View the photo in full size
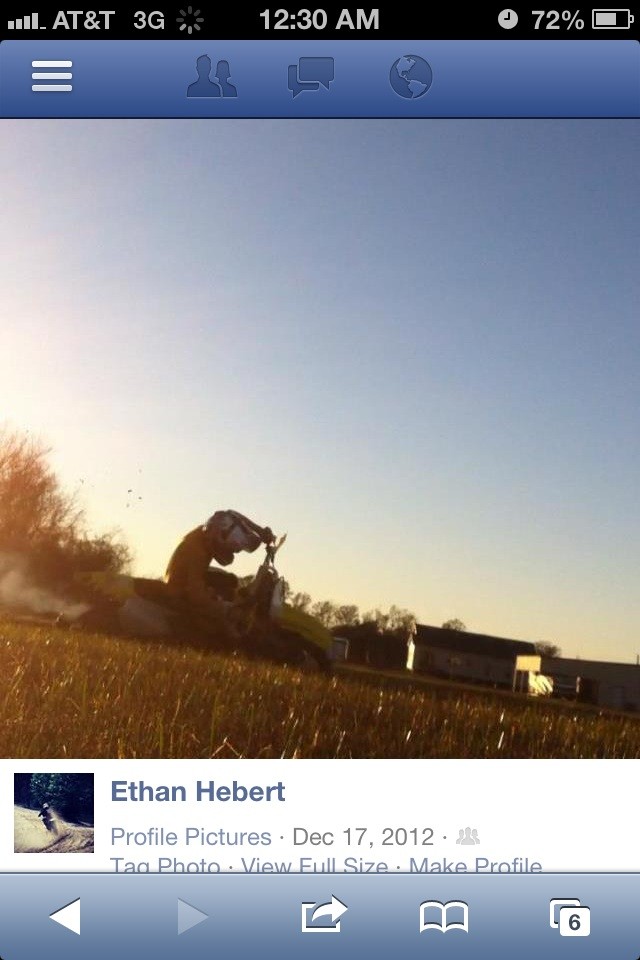Image resolution: width=640 pixels, height=960 pixels. pyautogui.click(x=314, y=865)
